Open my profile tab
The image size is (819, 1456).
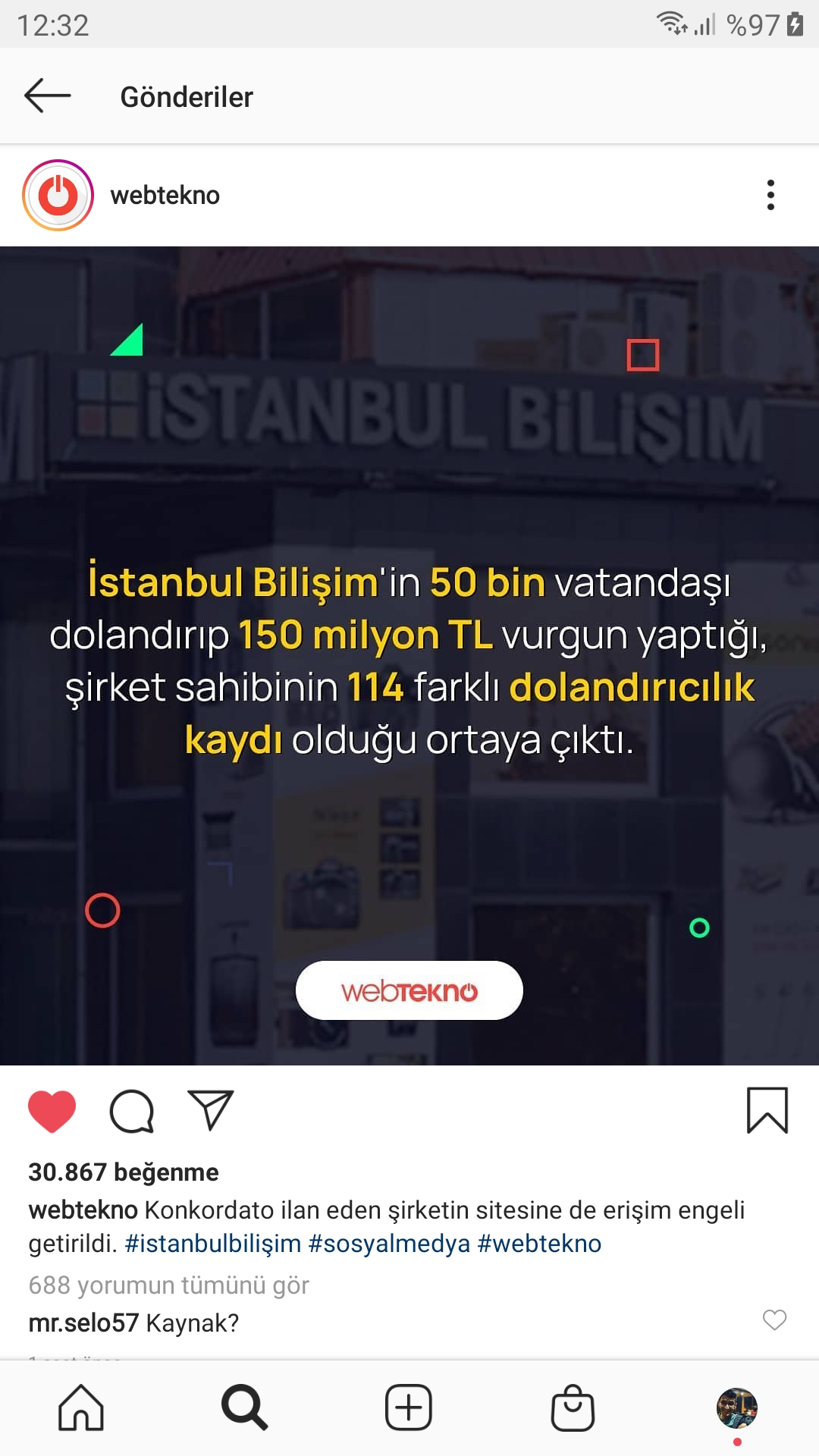click(736, 1407)
